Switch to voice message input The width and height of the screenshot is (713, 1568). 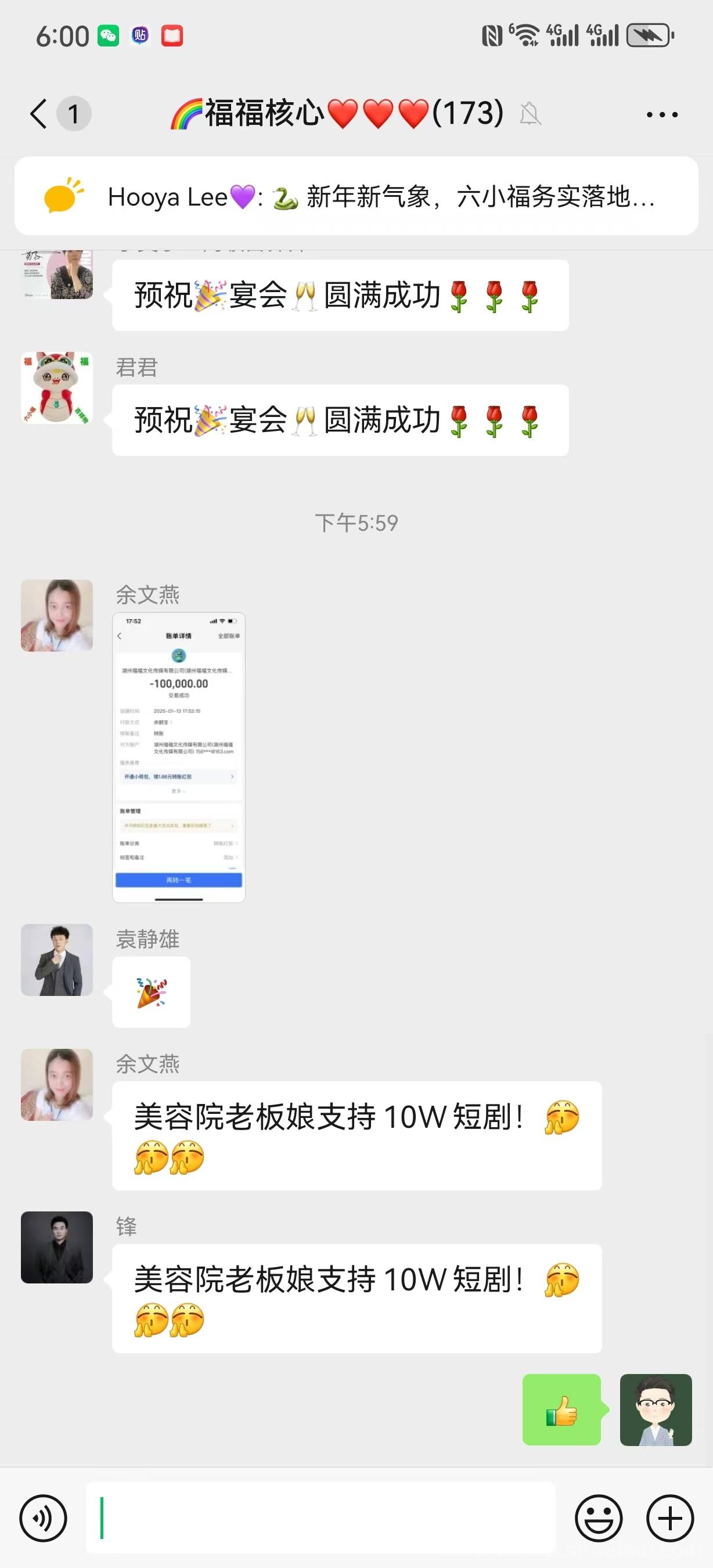pyautogui.click(x=43, y=1518)
